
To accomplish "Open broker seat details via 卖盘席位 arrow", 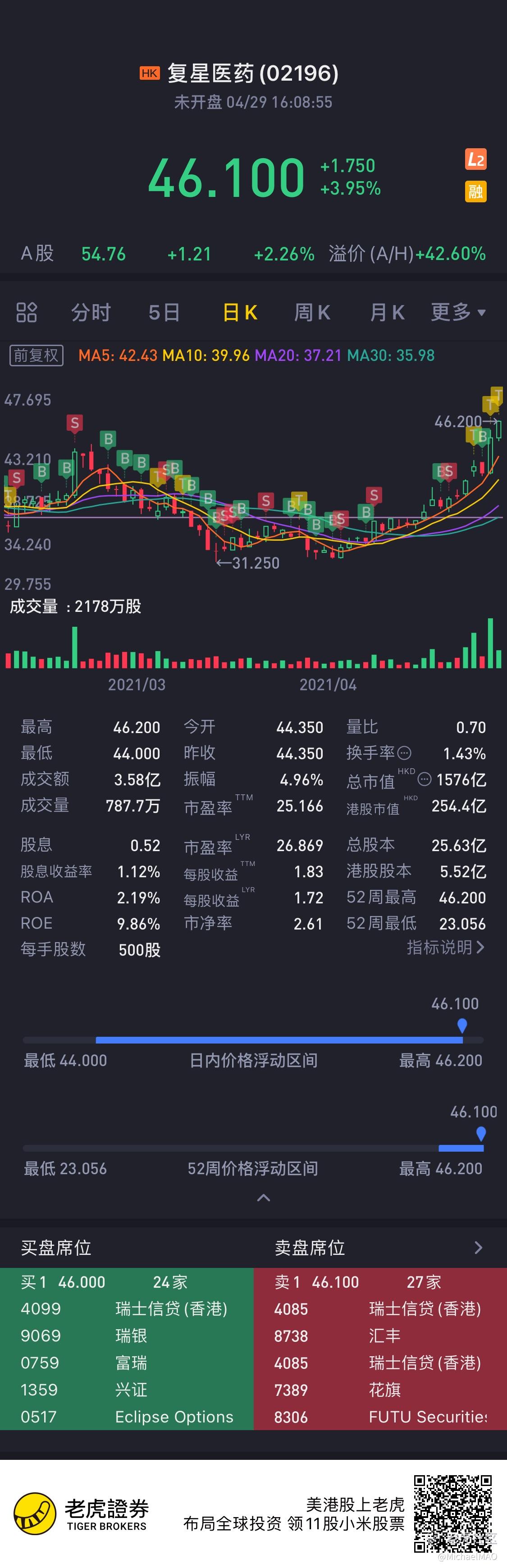I will tap(478, 1248).
